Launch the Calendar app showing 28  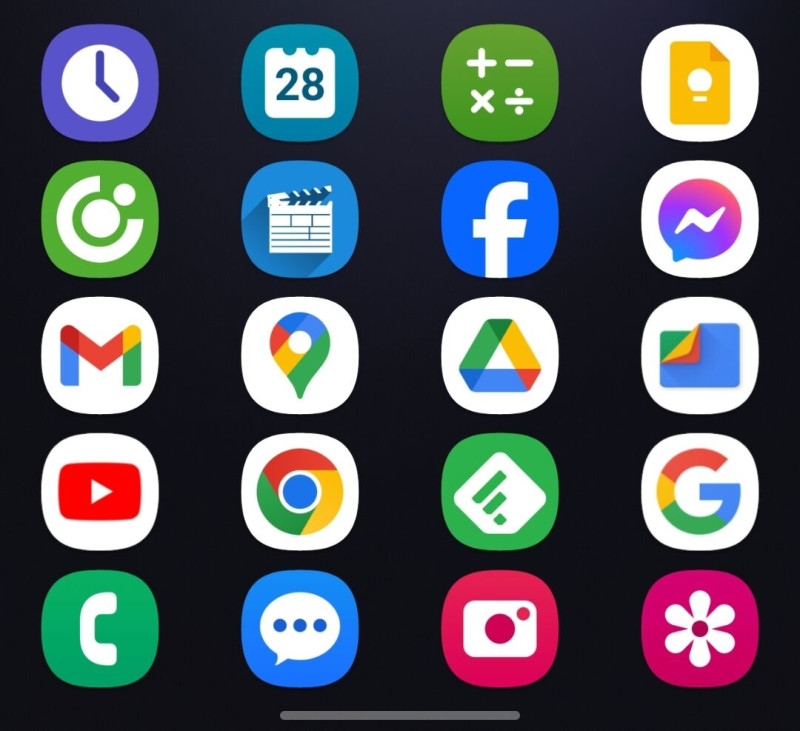(300, 82)
